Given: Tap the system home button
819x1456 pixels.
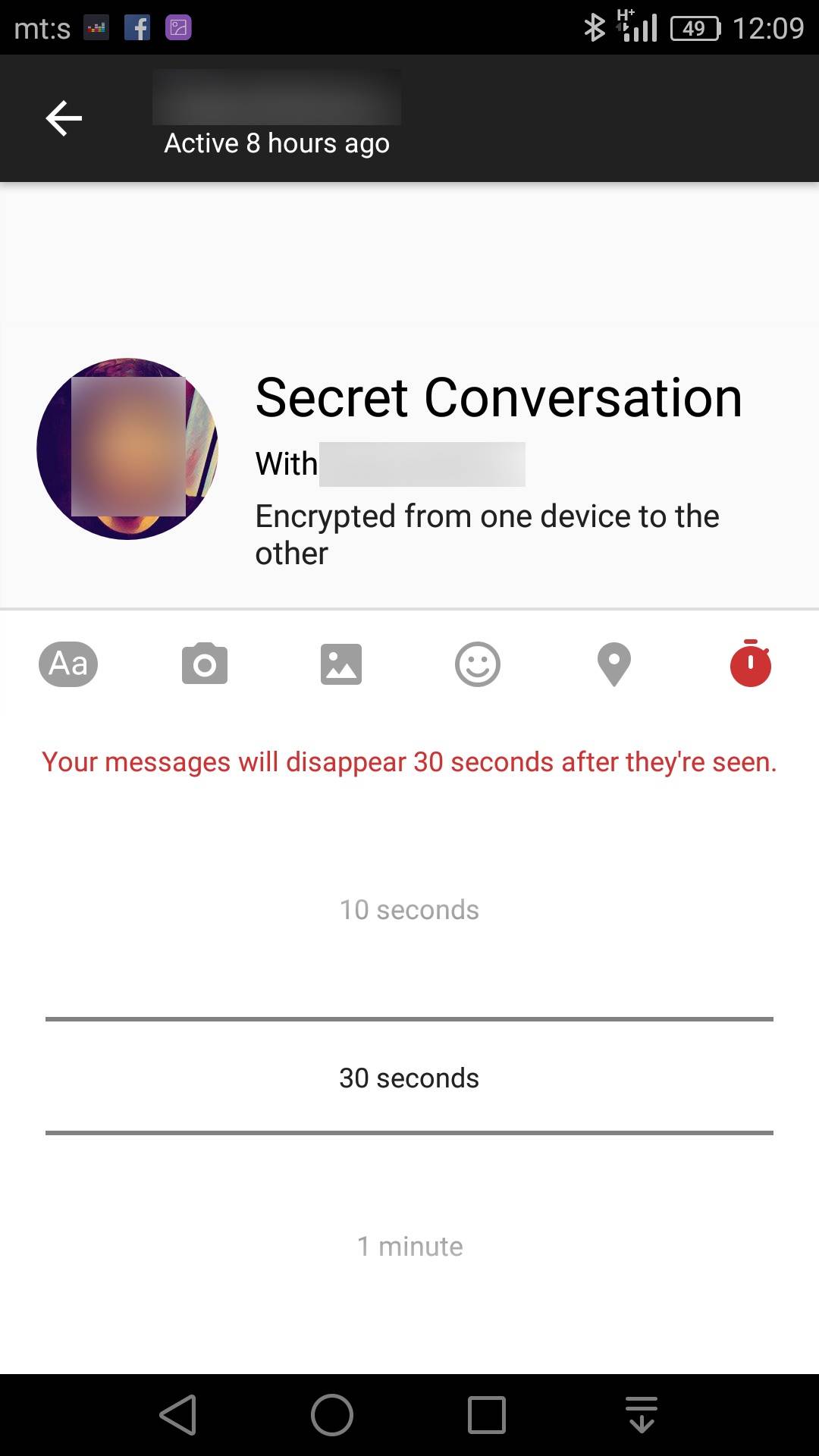Looking at the screenshot, I should (x=332, y=1415).
